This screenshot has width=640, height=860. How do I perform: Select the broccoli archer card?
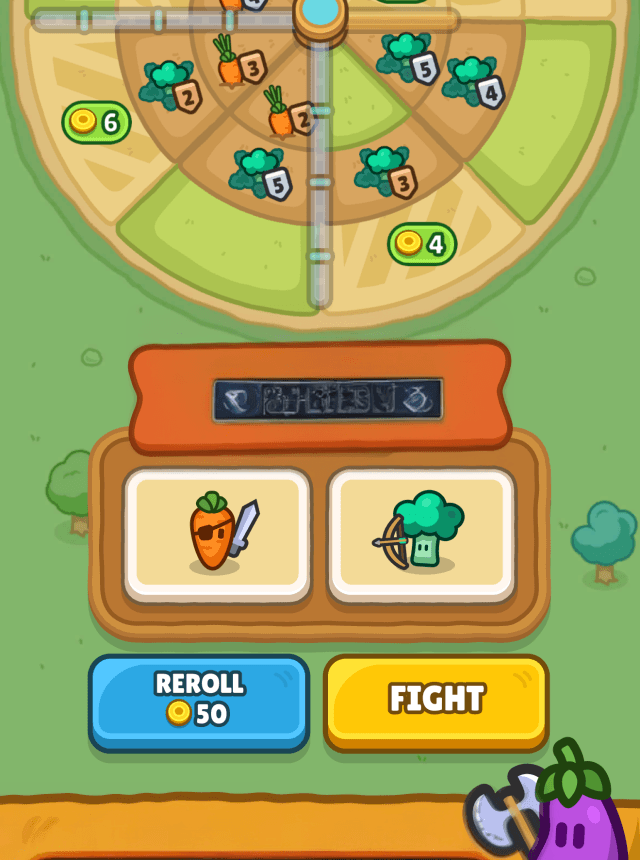click(421, 534)
